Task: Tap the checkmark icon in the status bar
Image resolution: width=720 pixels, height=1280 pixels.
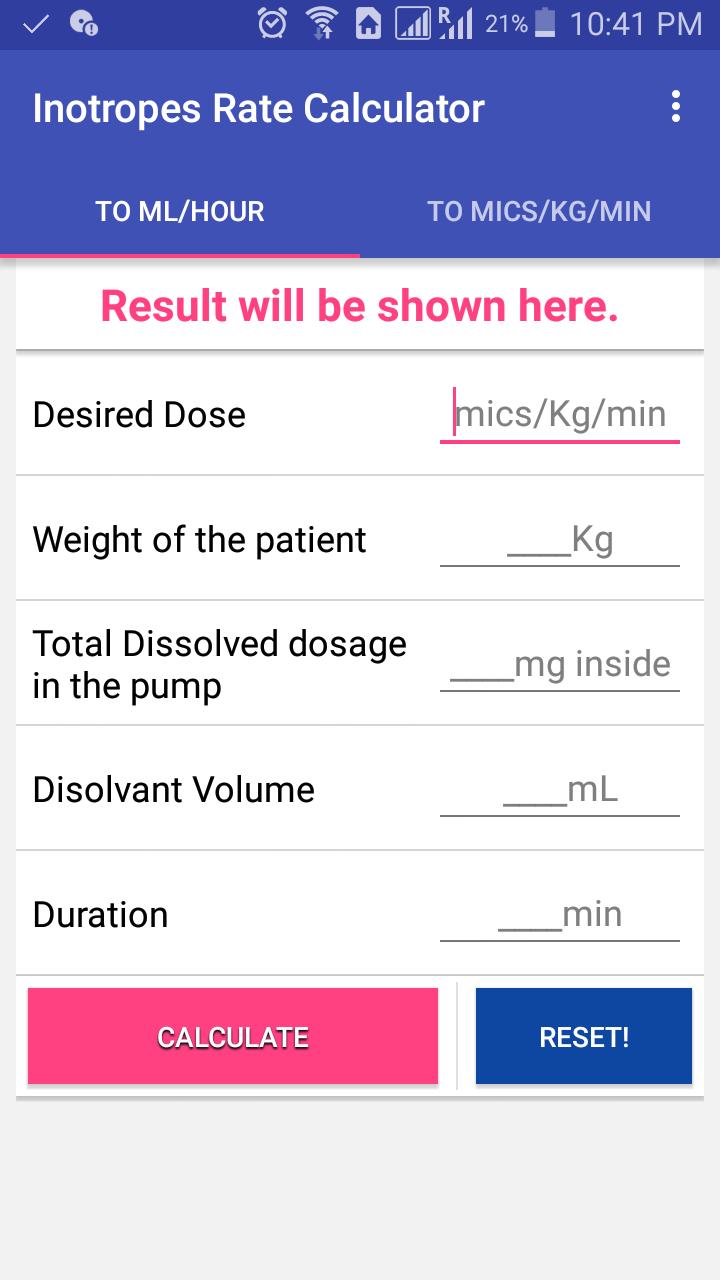Action: [38, 22]
